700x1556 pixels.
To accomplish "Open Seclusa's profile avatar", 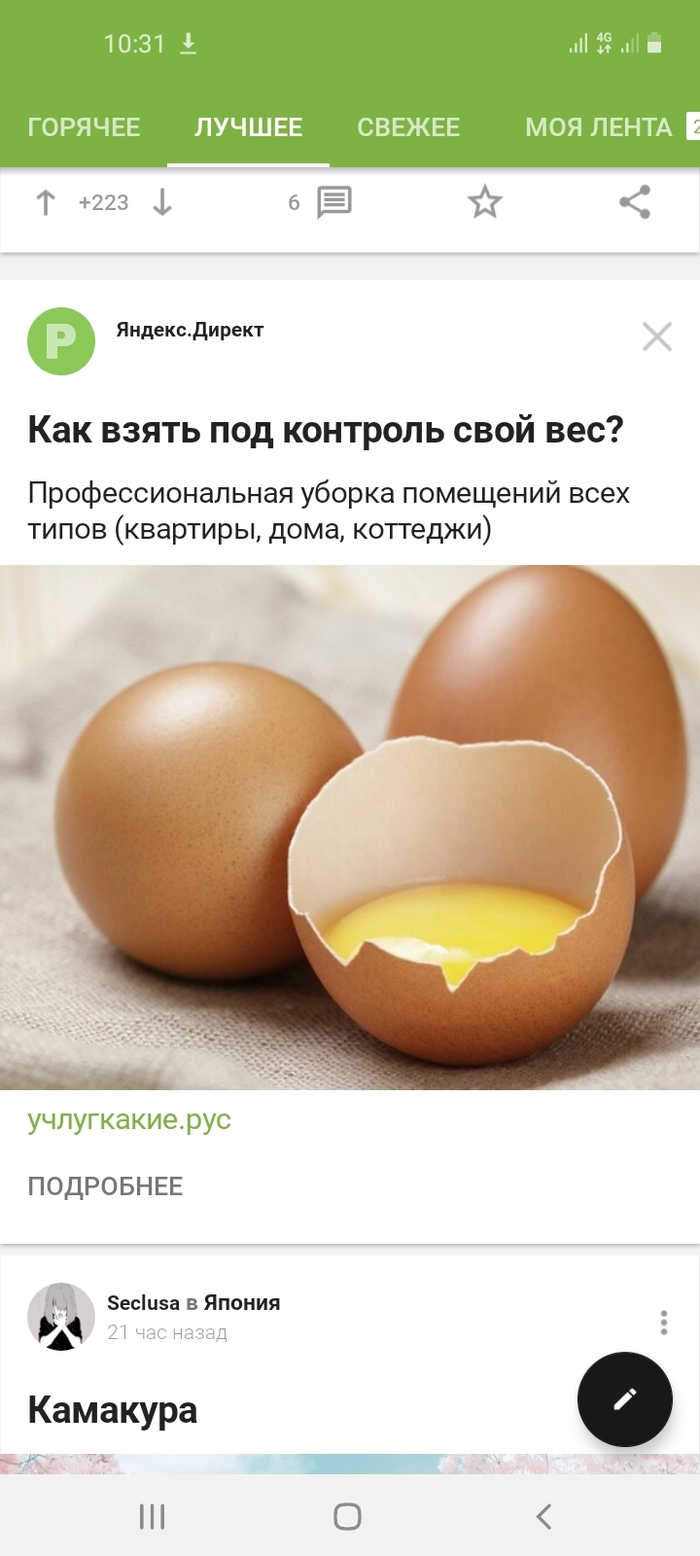I will click(x=61, y=1316).
